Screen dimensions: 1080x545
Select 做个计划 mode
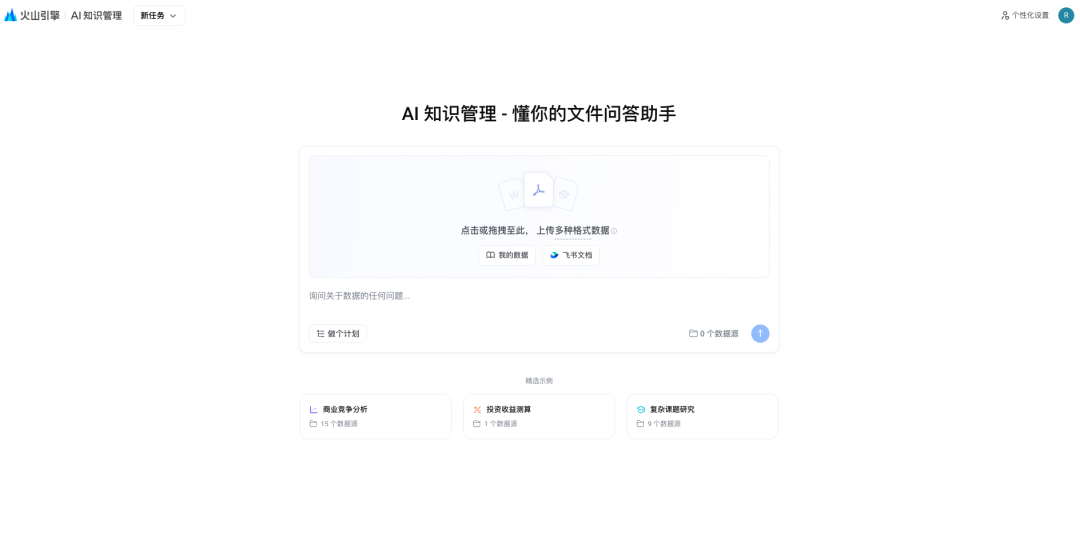338,334
